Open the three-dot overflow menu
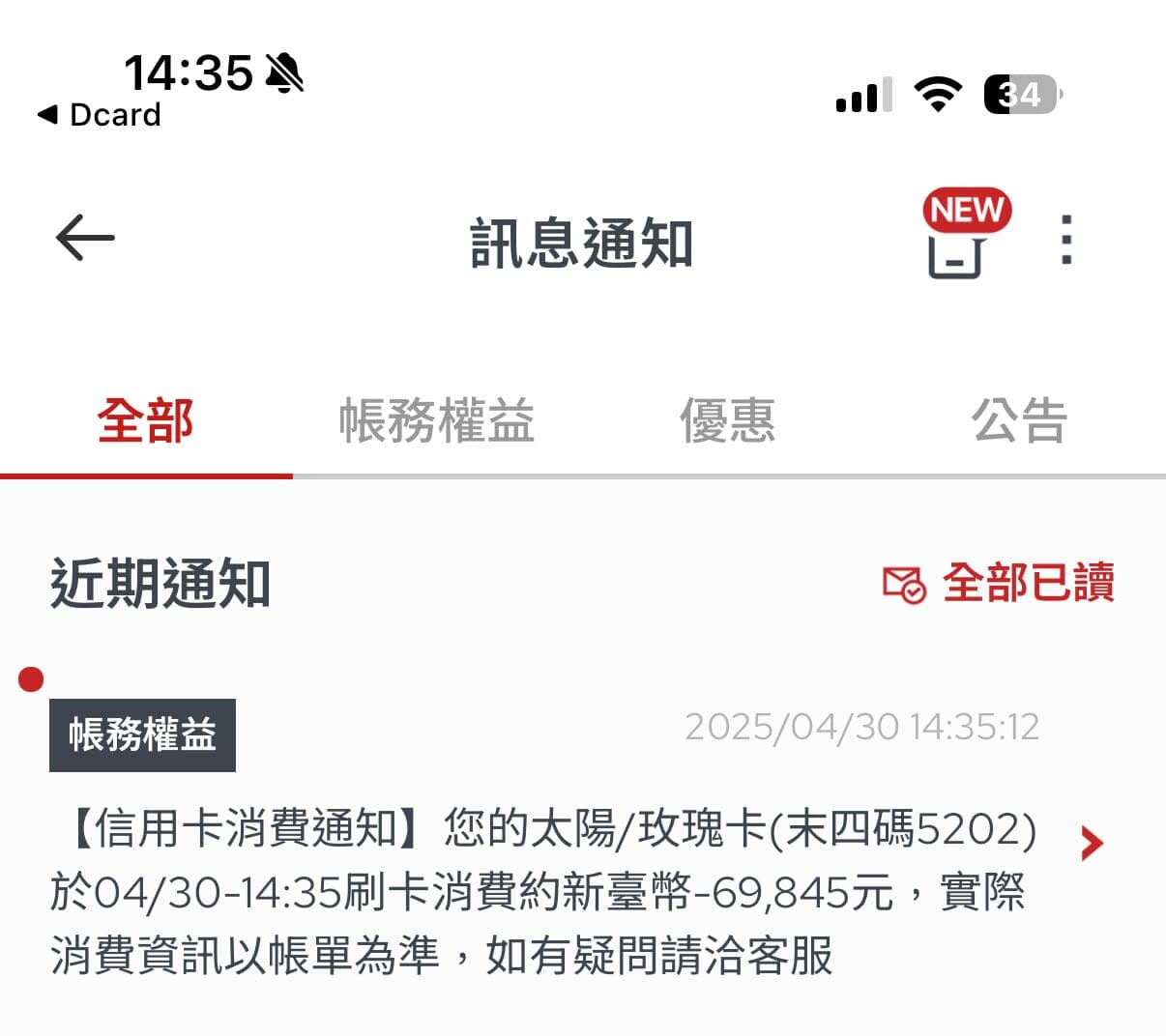 pos(1065,240)
